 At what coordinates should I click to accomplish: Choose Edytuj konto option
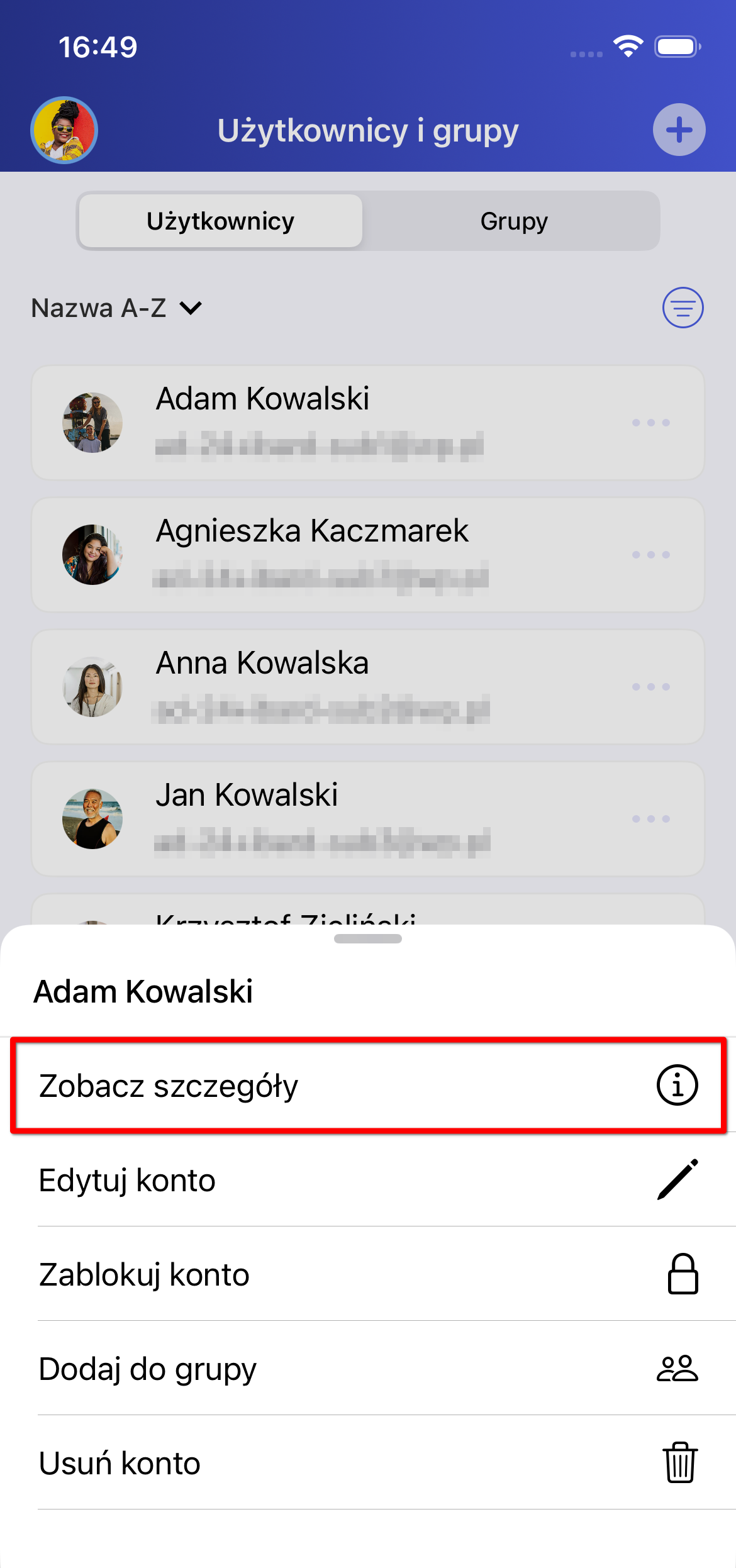[x=368, y=1180]
